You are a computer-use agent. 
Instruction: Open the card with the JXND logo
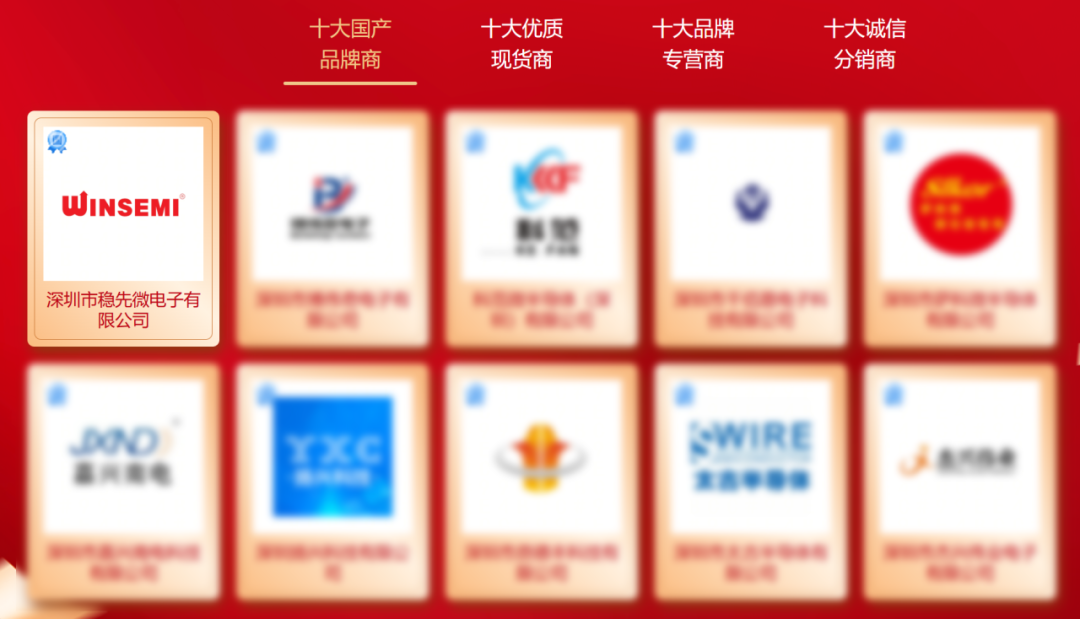[123, 478]
